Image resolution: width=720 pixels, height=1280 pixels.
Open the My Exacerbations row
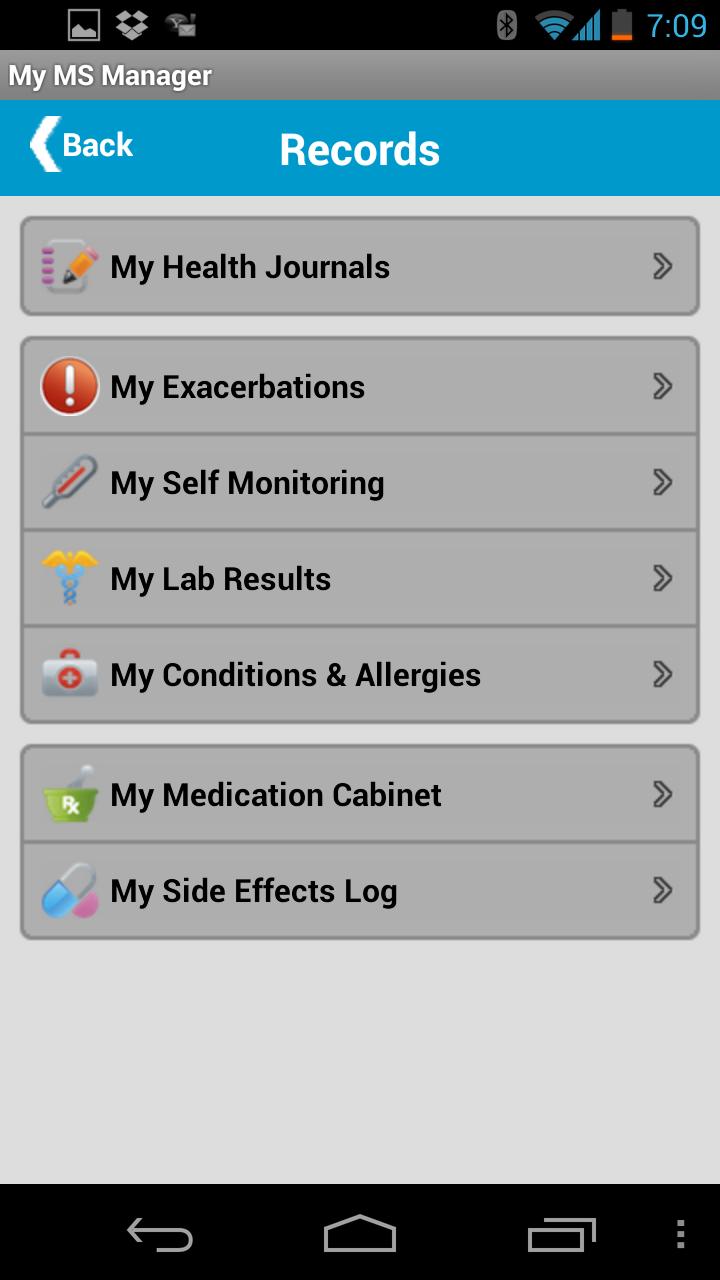(x=360, y=387)
